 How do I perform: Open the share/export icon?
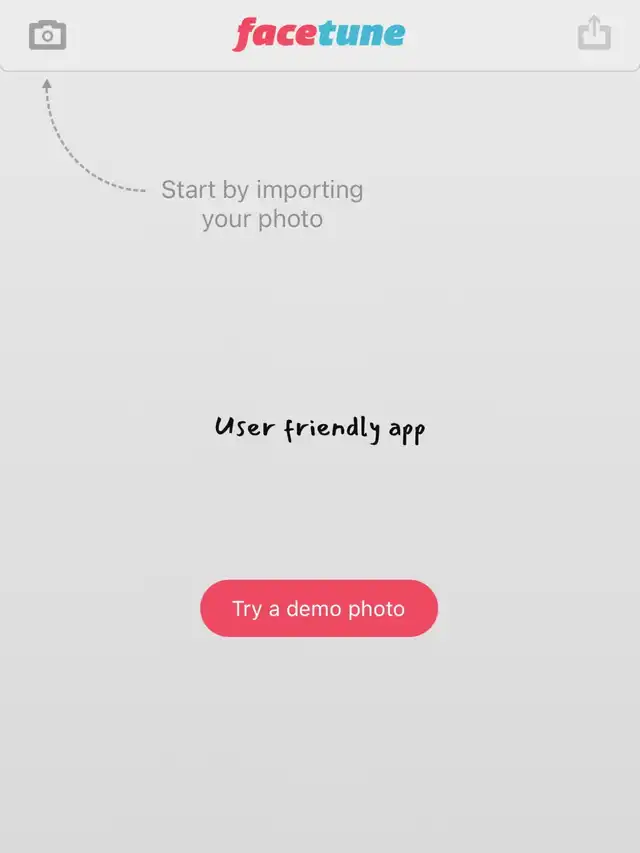(594, 33)
